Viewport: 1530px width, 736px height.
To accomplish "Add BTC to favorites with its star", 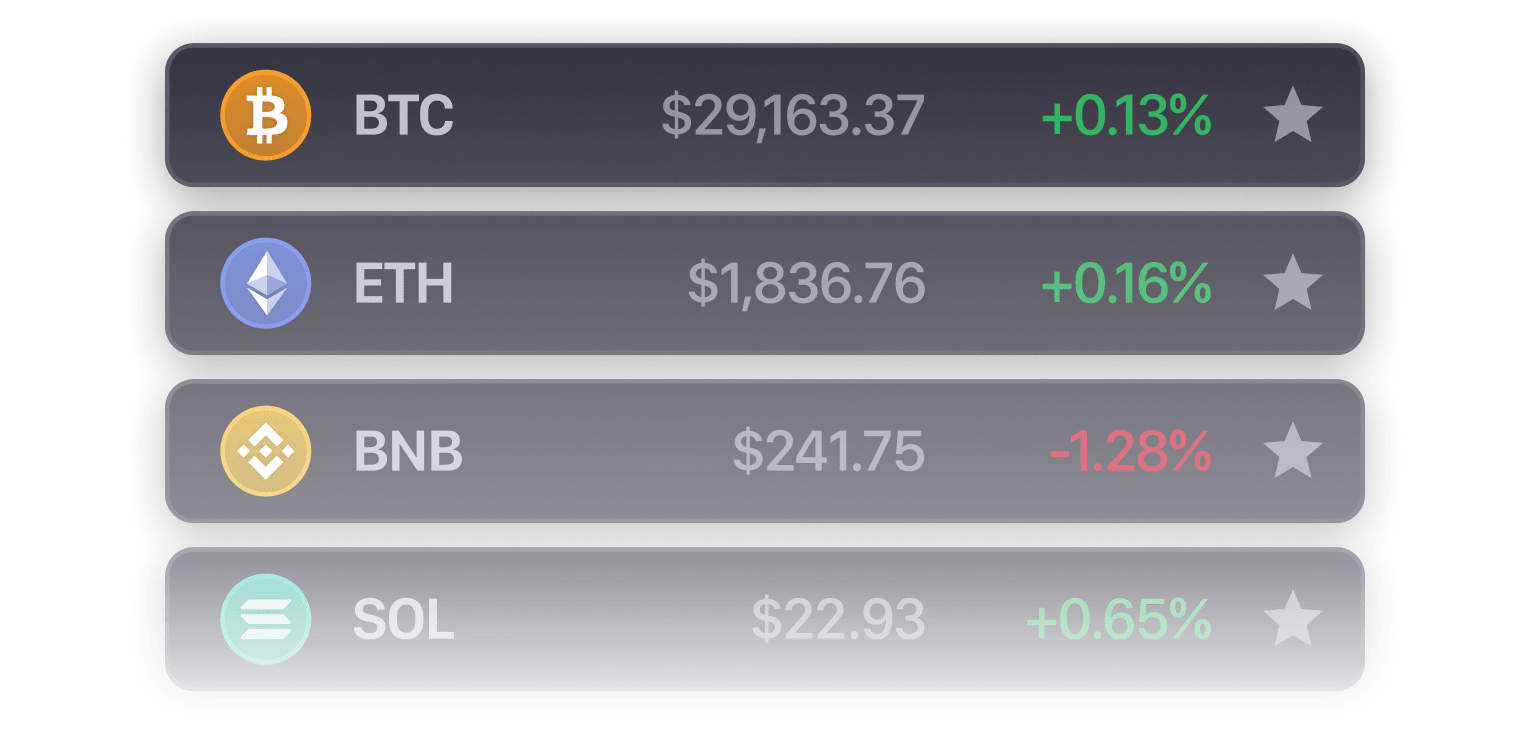I will click(1293, 115).
